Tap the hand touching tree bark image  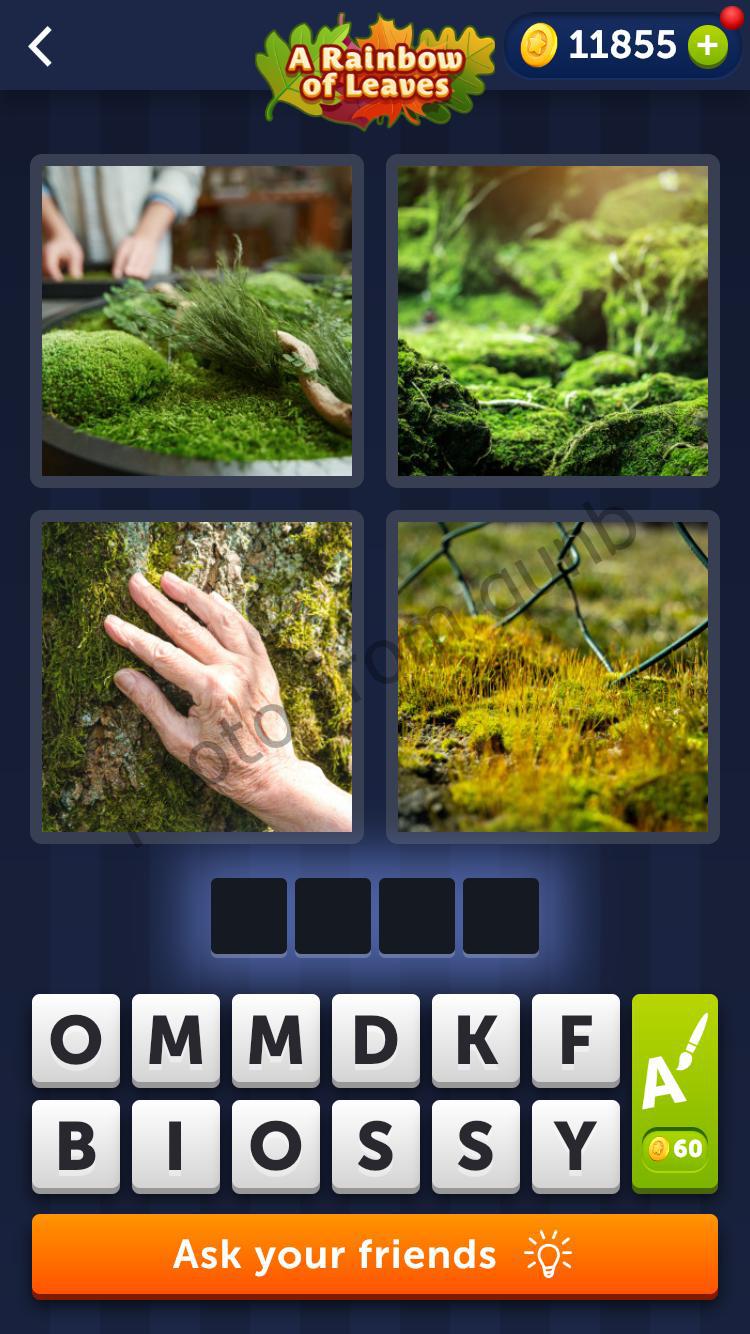tap(196, 675)
